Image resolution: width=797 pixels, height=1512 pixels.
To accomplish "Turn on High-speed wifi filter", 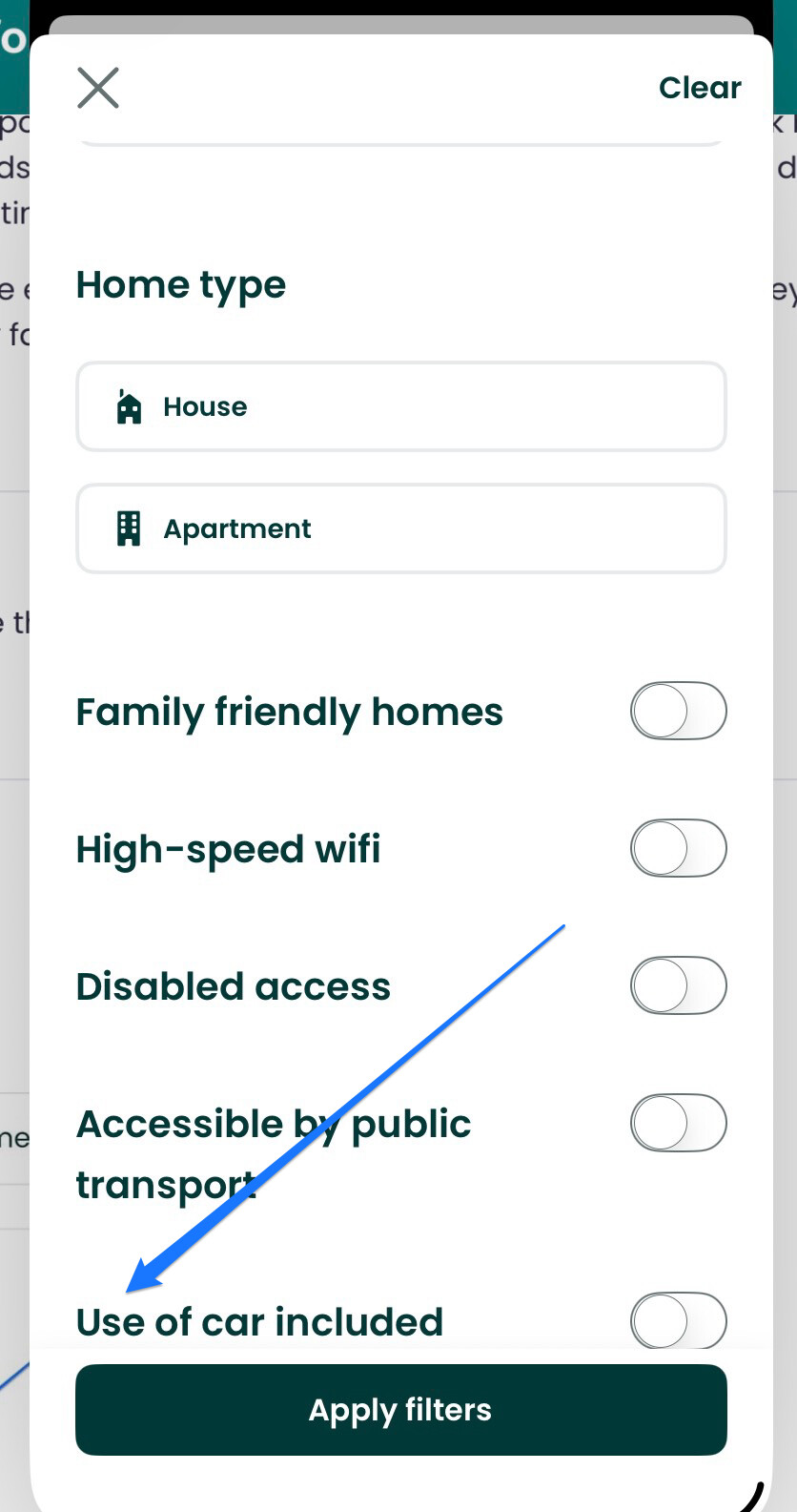I will pos(678,848).
